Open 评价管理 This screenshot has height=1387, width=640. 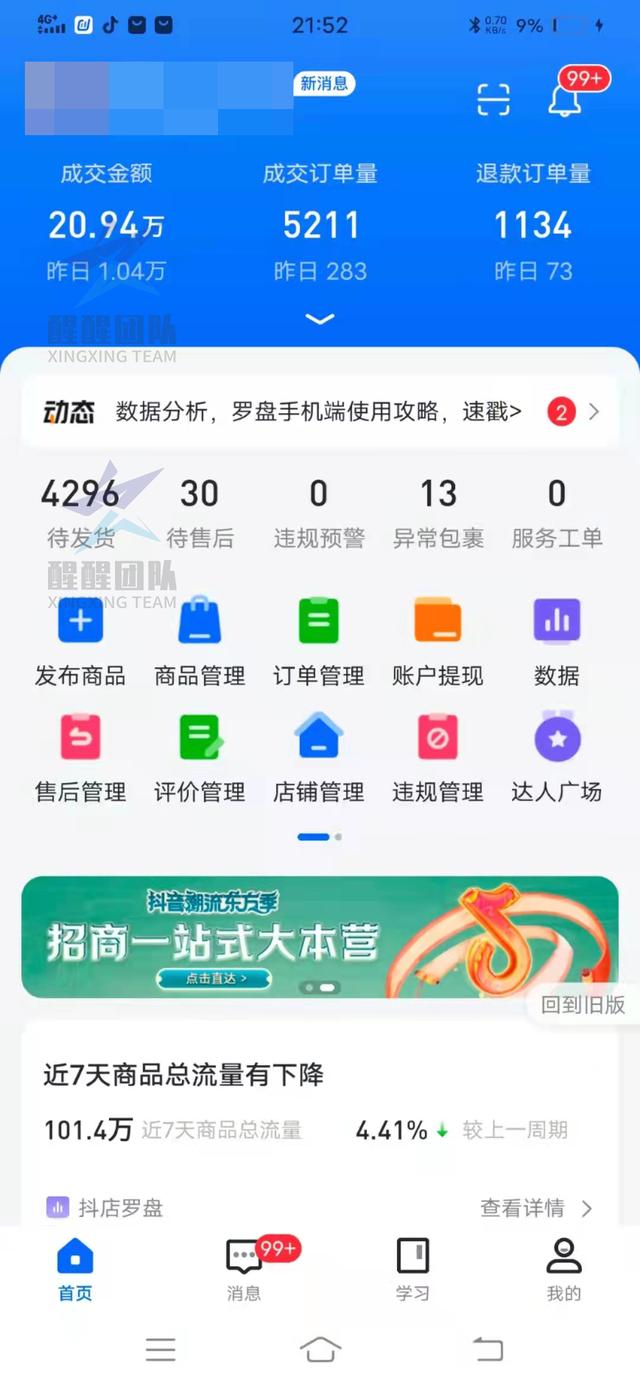coord(200,758)
